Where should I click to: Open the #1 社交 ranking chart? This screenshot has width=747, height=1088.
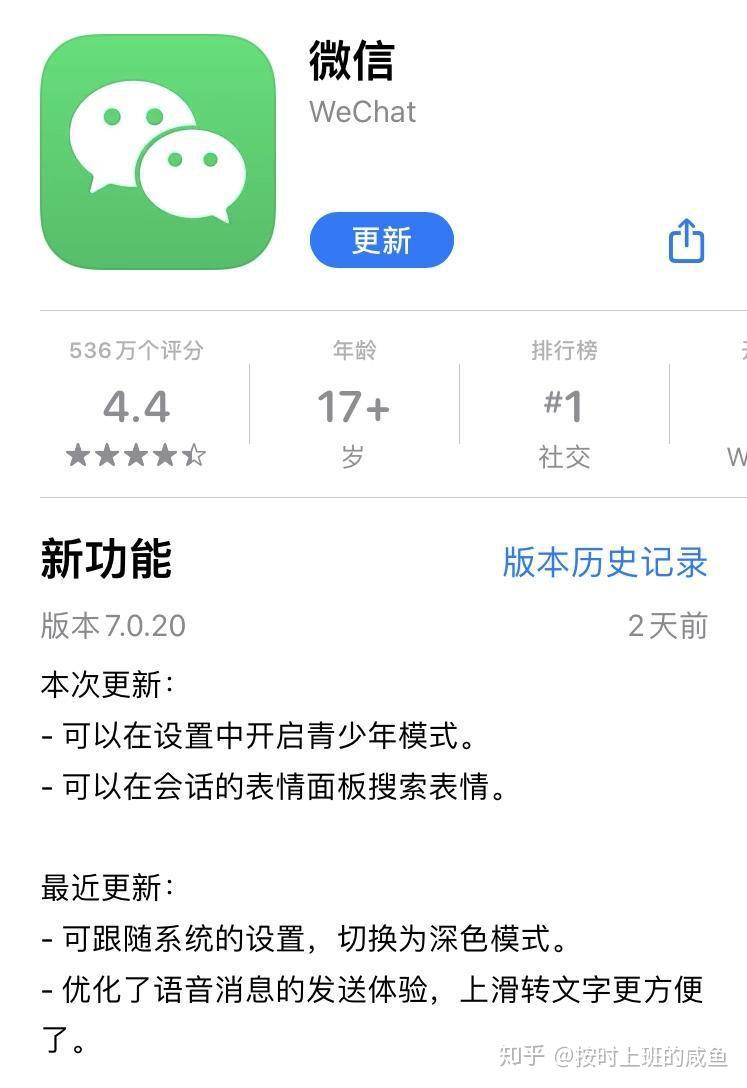(x=564, y=407)
